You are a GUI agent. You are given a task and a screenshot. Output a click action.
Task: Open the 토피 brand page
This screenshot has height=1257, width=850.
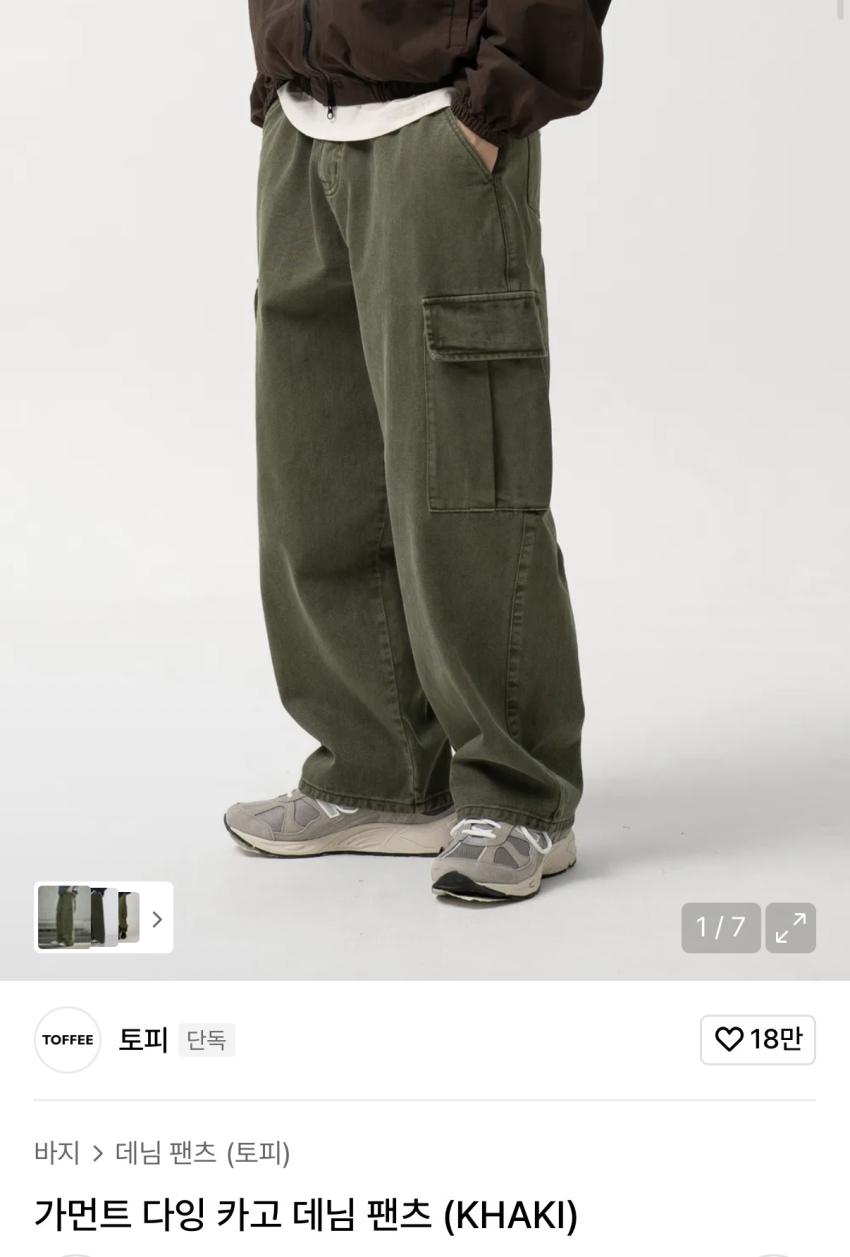click(x=143, y=1040)
